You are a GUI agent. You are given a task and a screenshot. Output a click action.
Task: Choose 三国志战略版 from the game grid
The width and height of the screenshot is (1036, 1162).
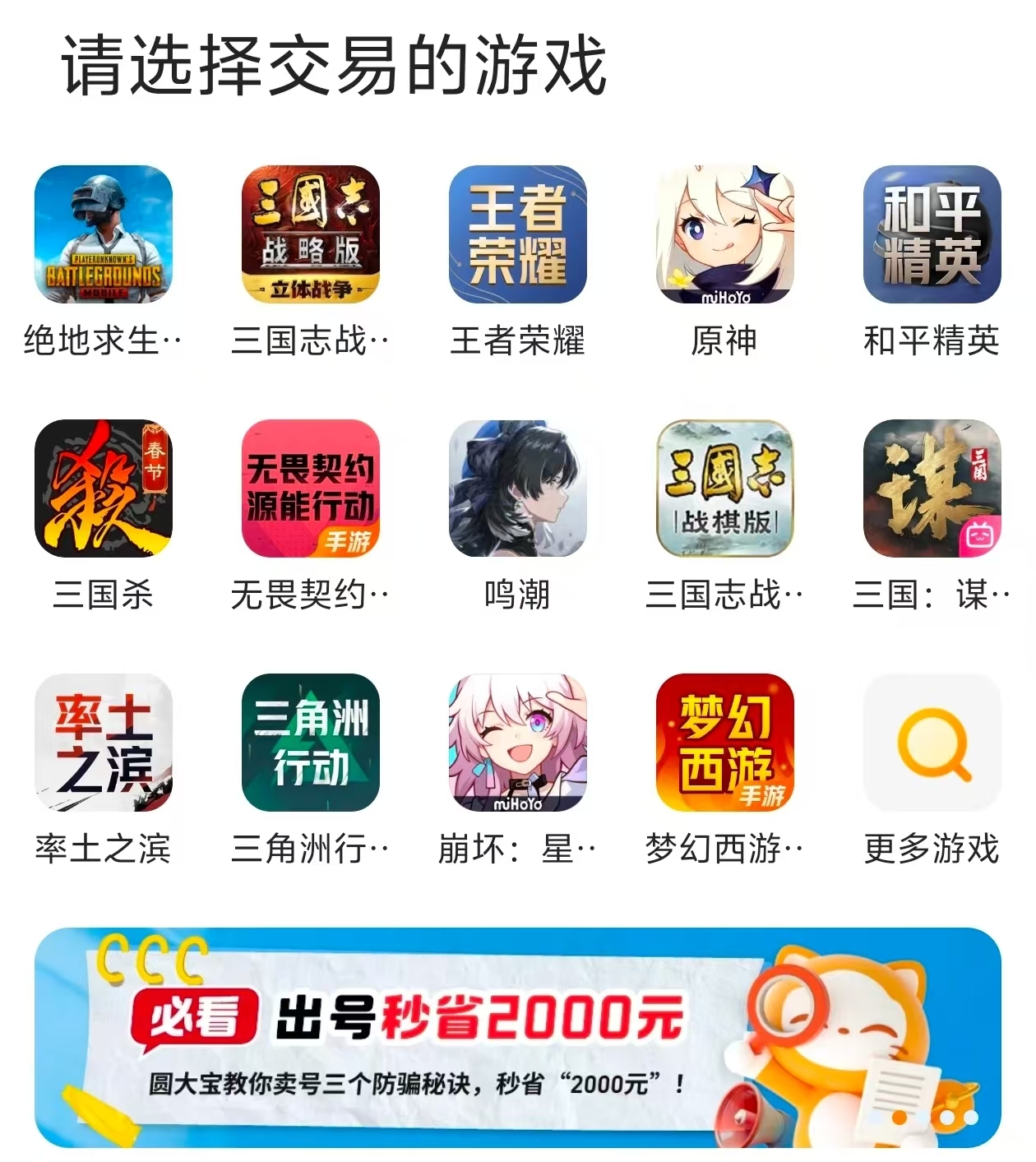click(311, 234)
